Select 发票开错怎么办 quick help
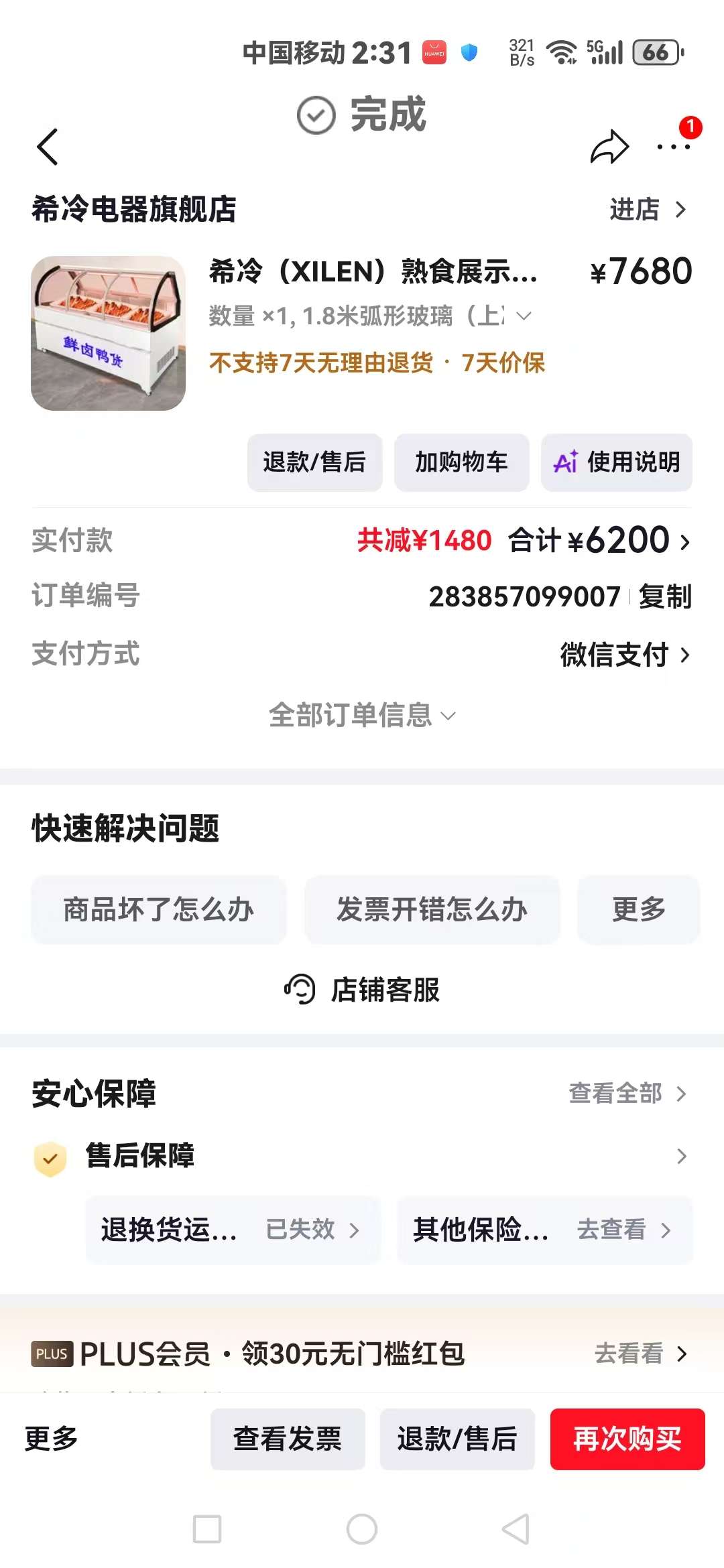This screenshot has height=1568, width=724. pos(432,909)
